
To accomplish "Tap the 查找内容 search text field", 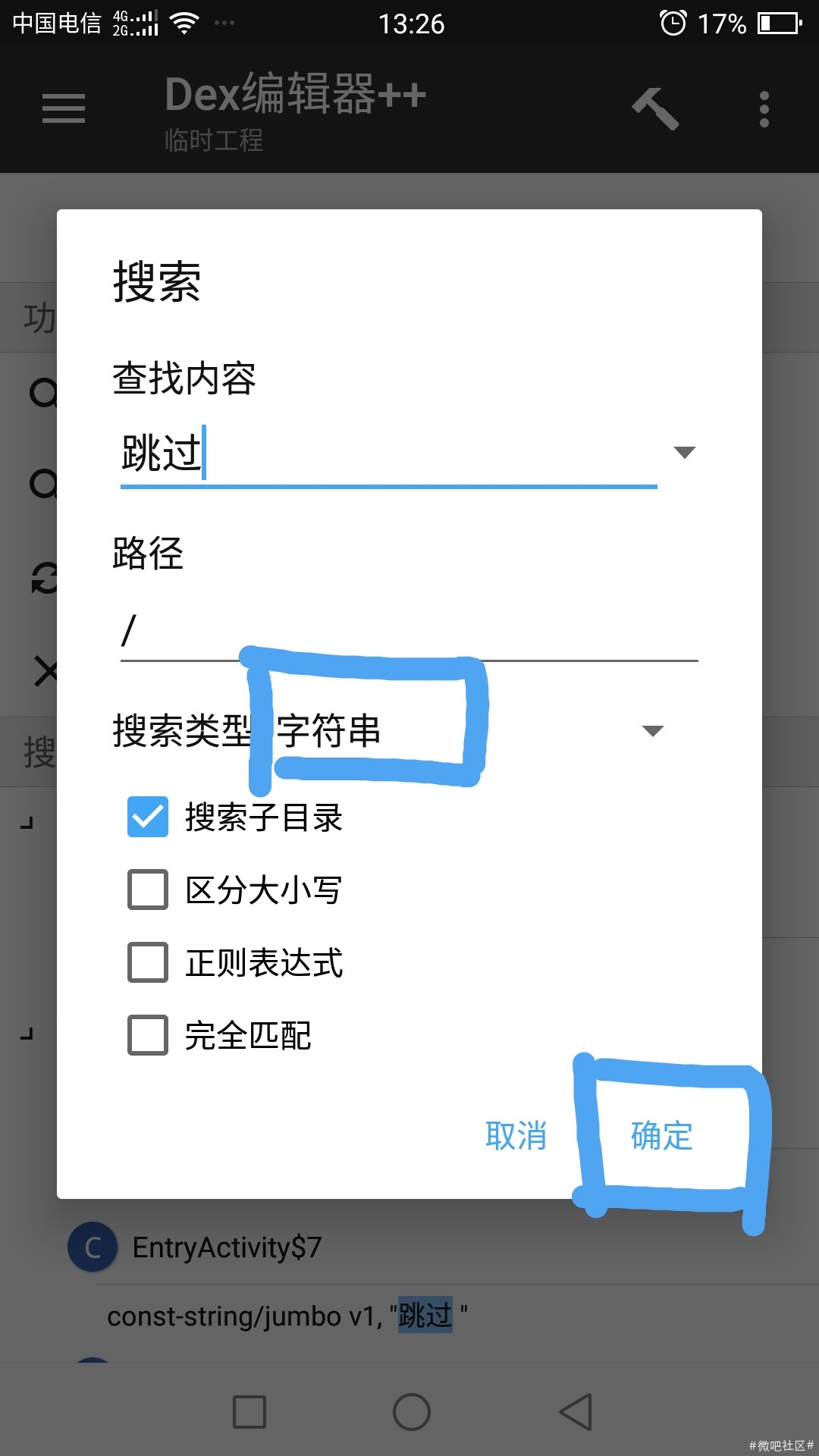I will (x=387, y=453).
